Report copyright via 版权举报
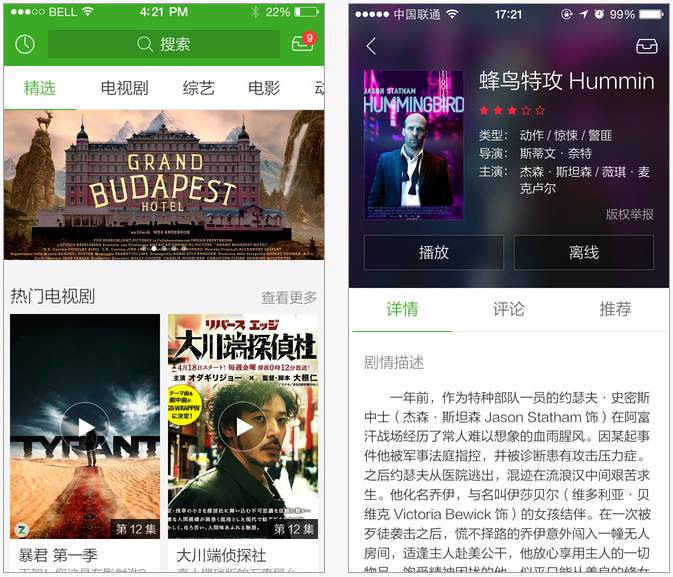Image resolution: width=673 pixels, height=577 pixels. pyautogui.click(x=629, y=214)
